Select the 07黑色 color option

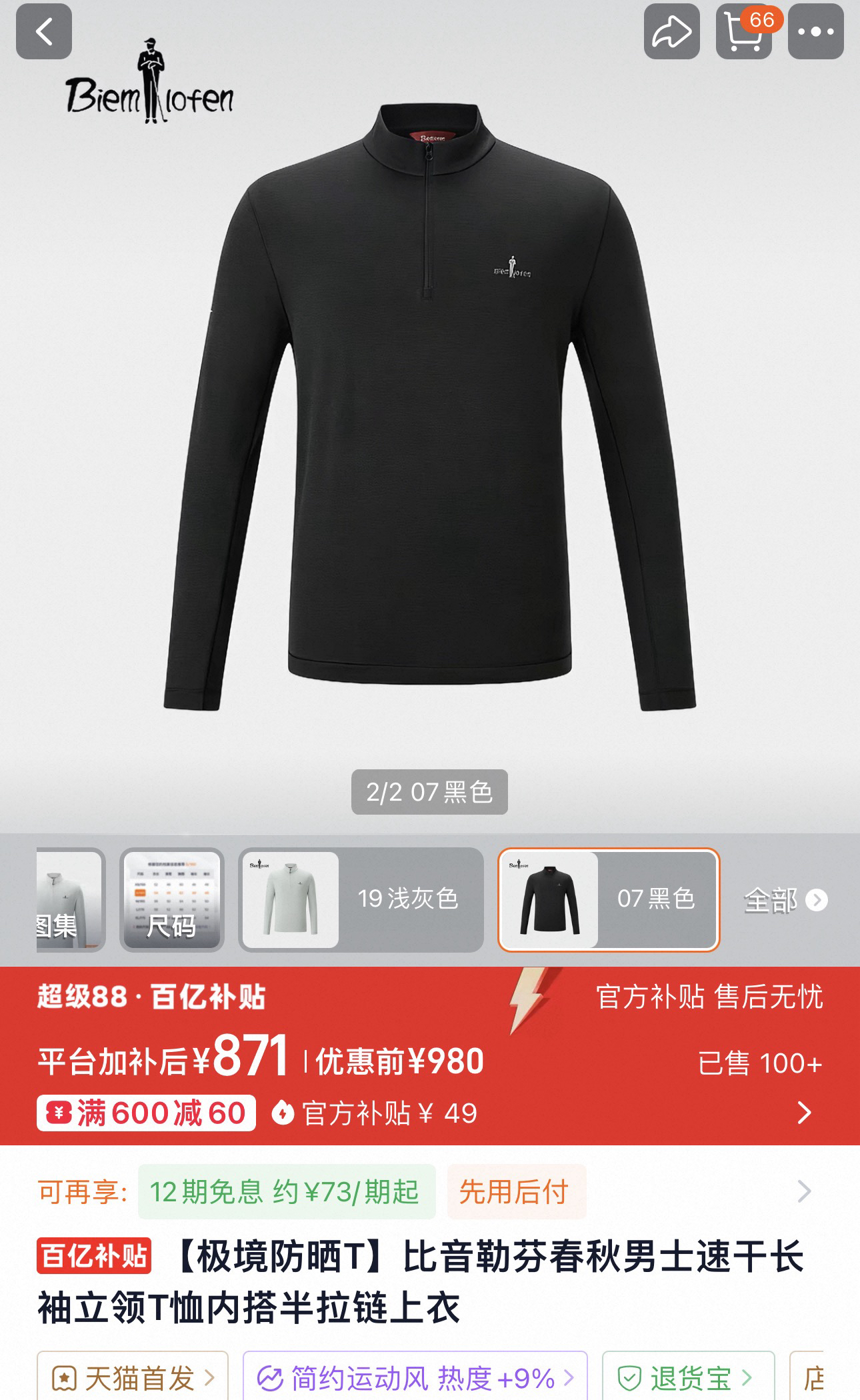pyautogui.click(x=609, y=899)
